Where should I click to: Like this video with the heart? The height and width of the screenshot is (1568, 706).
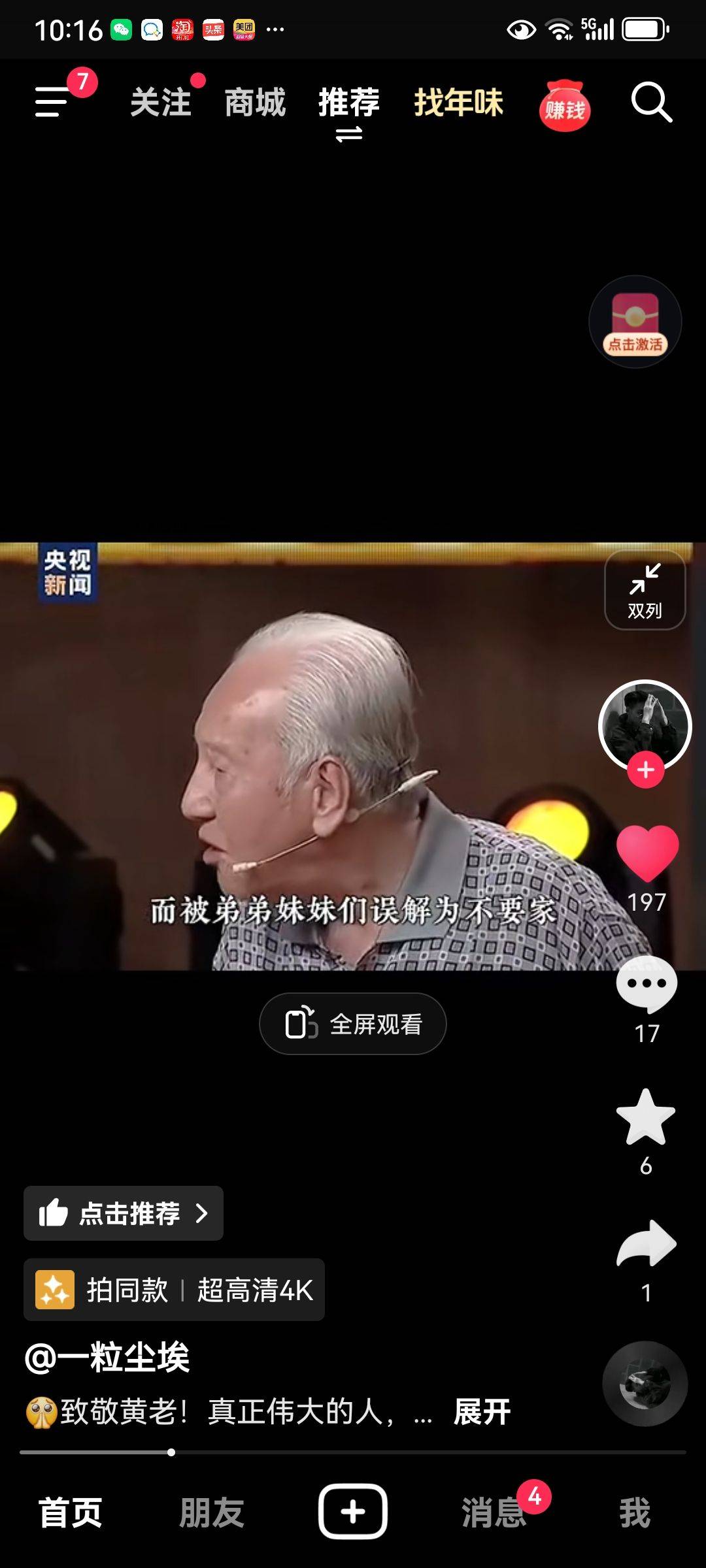[x=647, y=853]
